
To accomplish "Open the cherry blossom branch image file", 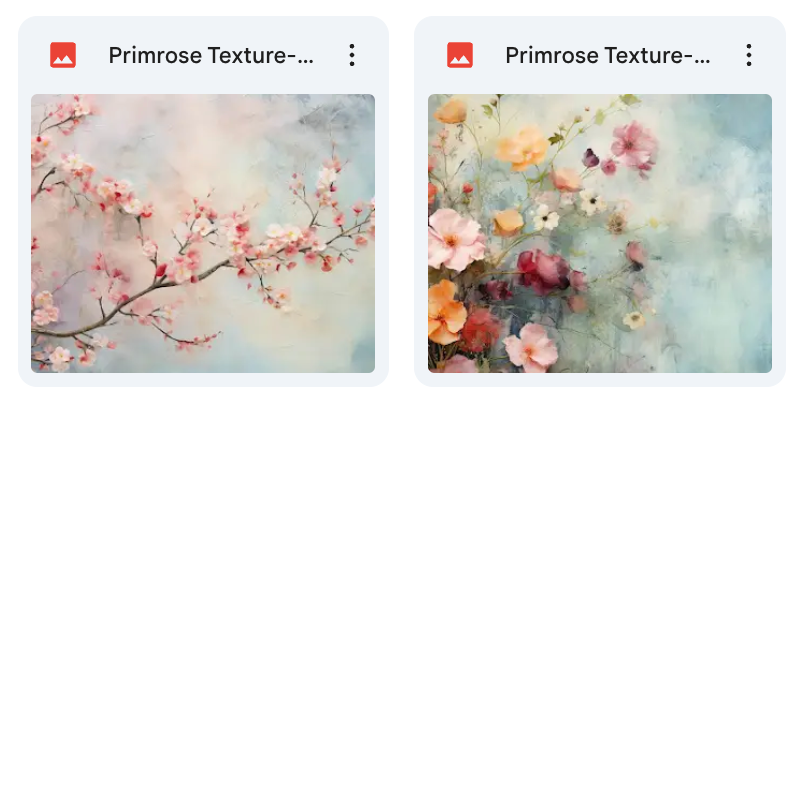I will (x=203, y=233).
